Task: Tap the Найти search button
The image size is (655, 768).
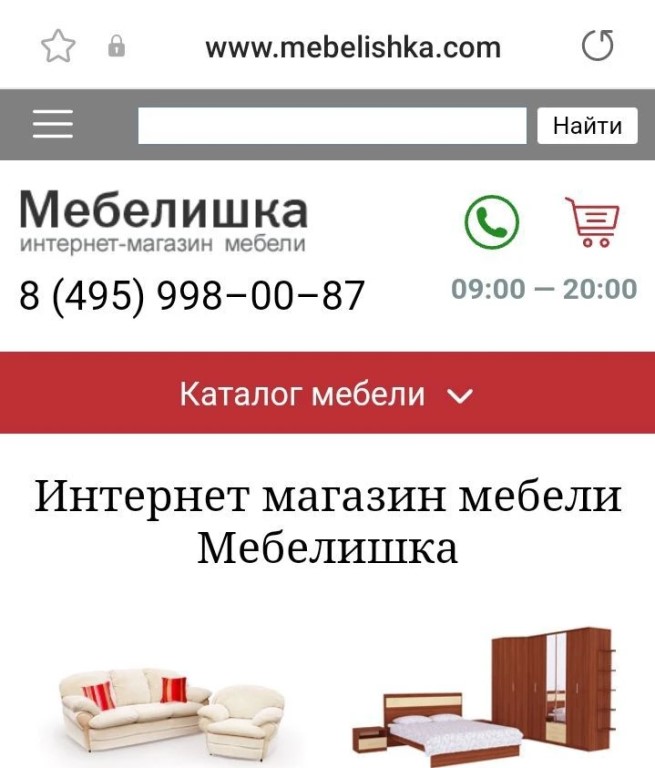Action: pyautogui.click(x=587, y=125)
